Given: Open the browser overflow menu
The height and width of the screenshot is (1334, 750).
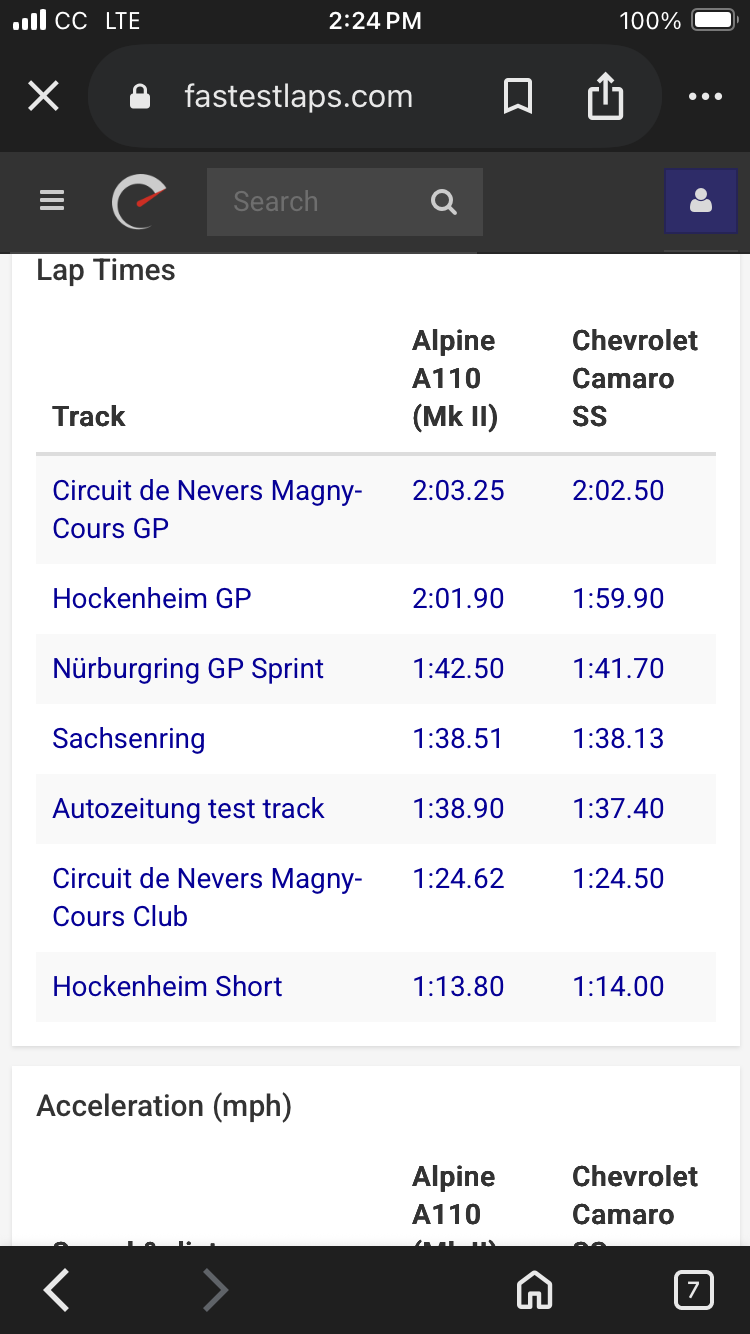Looking at the screenshot, I should [x=705, y=97].
